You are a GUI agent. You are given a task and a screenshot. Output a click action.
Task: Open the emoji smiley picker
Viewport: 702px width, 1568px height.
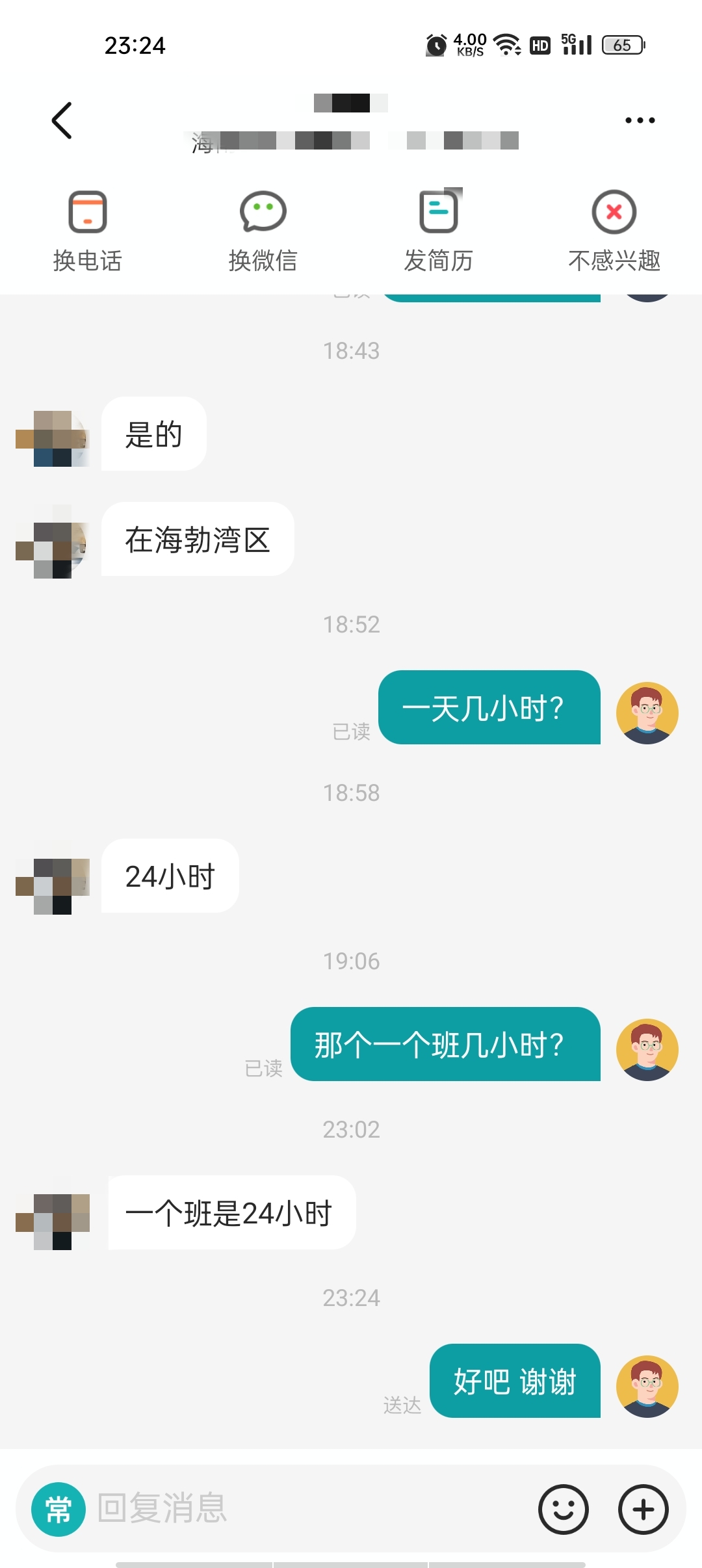564,1509
